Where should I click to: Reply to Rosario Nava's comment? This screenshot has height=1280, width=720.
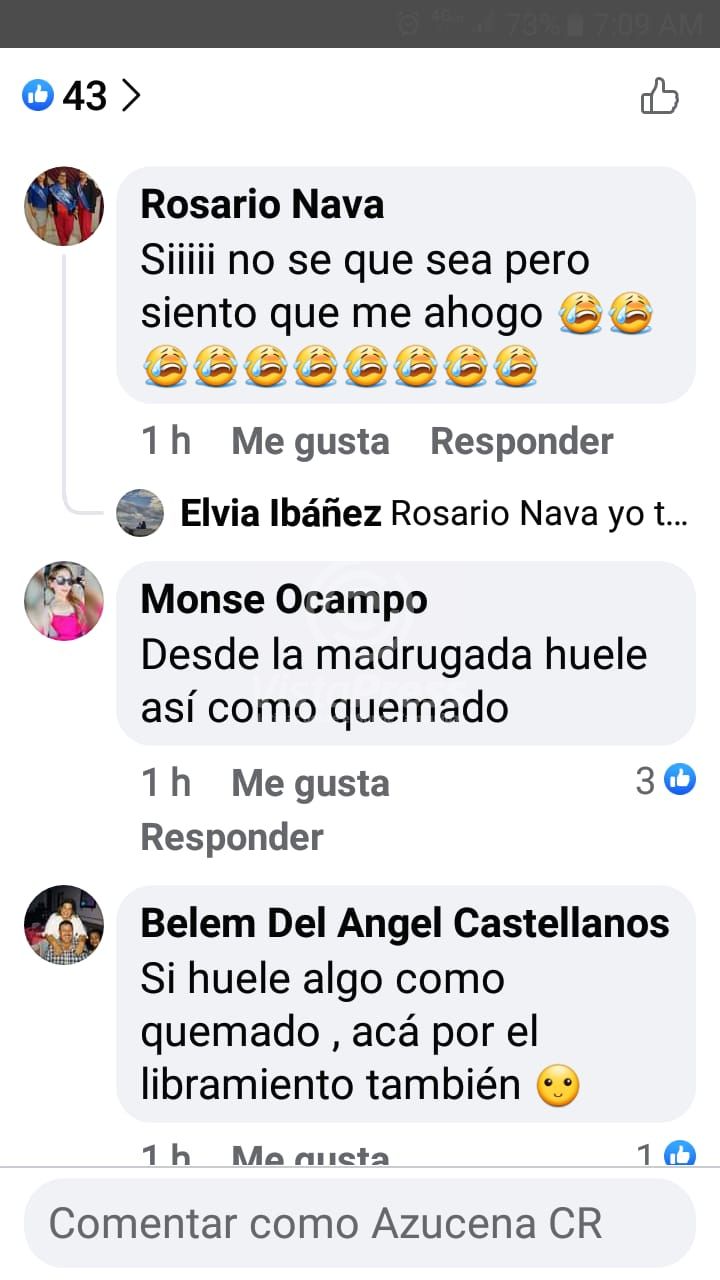522,441
